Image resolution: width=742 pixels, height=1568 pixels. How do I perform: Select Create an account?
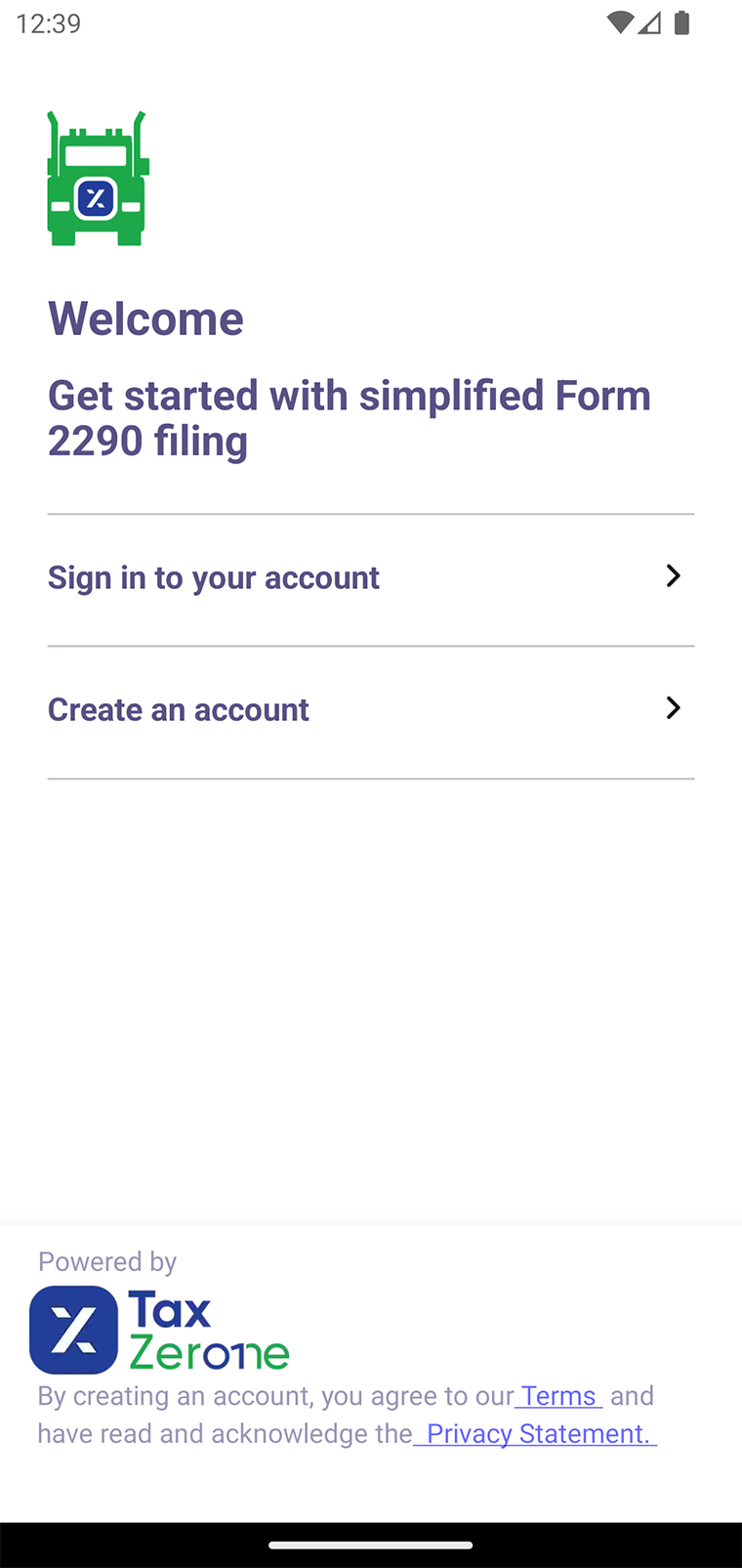click(178, 708)
